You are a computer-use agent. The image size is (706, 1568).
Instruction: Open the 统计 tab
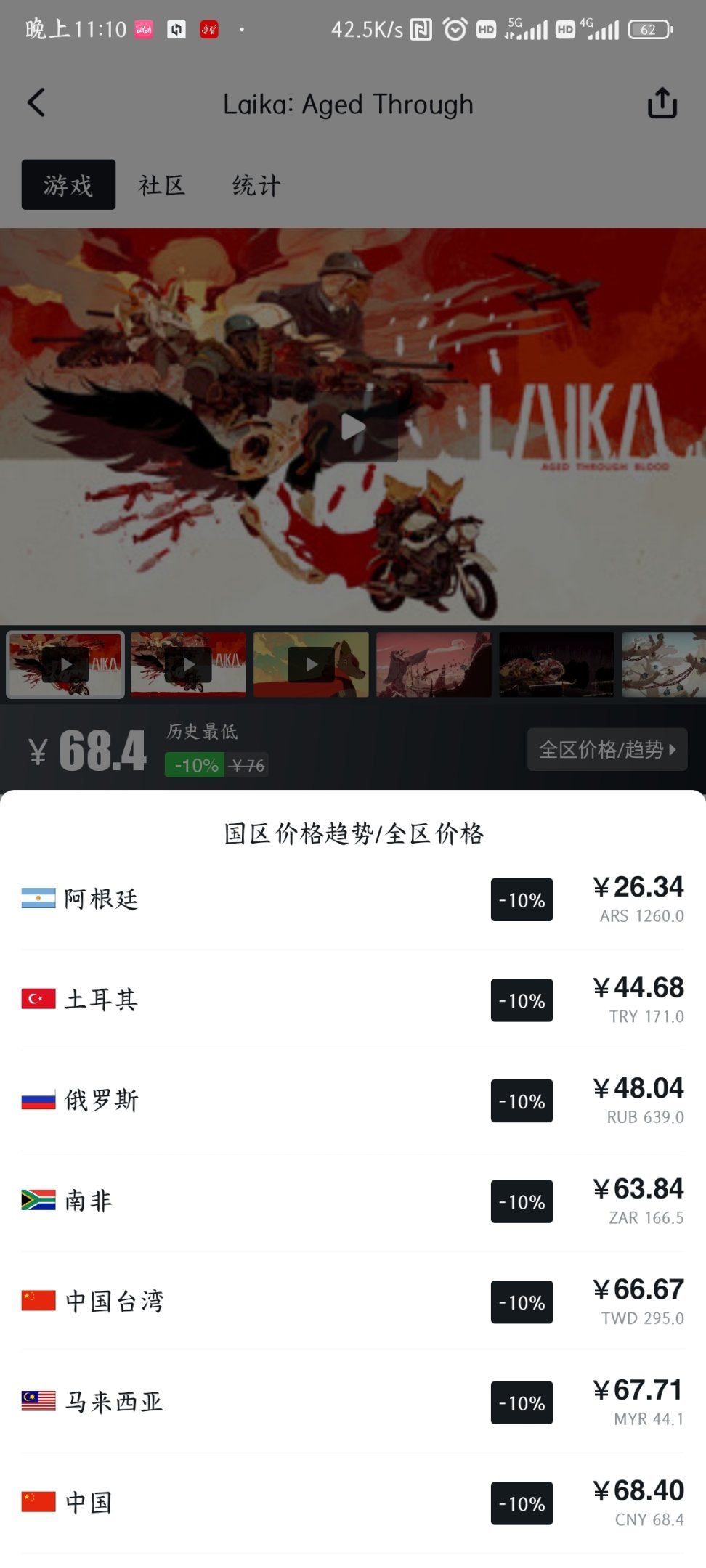coord(256,185)
